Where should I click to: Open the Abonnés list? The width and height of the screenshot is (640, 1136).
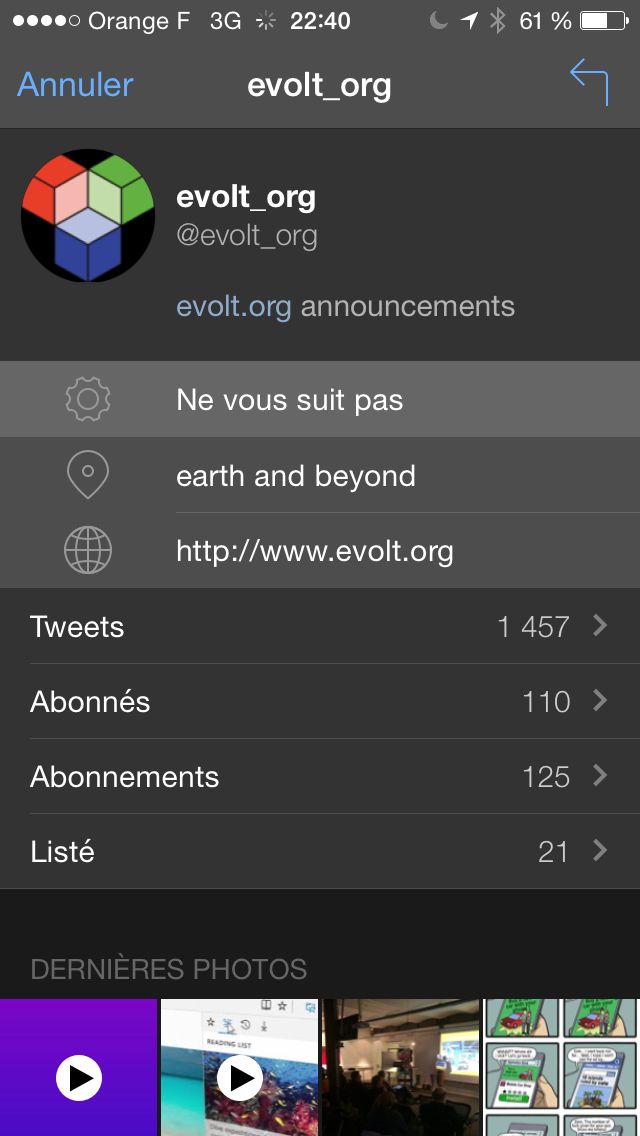pyautogui.click(x=320, y=702)
